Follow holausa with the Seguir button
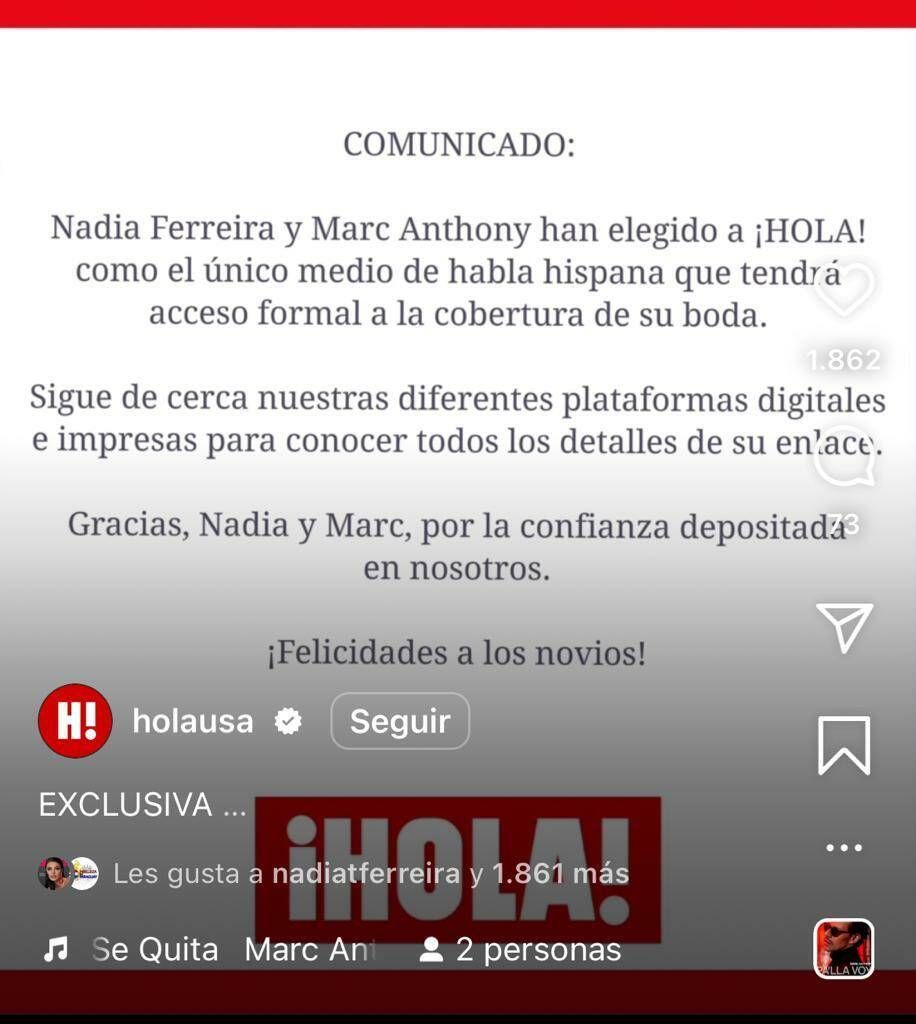Viewport: 916px width, 1024px height. (400, 721)
